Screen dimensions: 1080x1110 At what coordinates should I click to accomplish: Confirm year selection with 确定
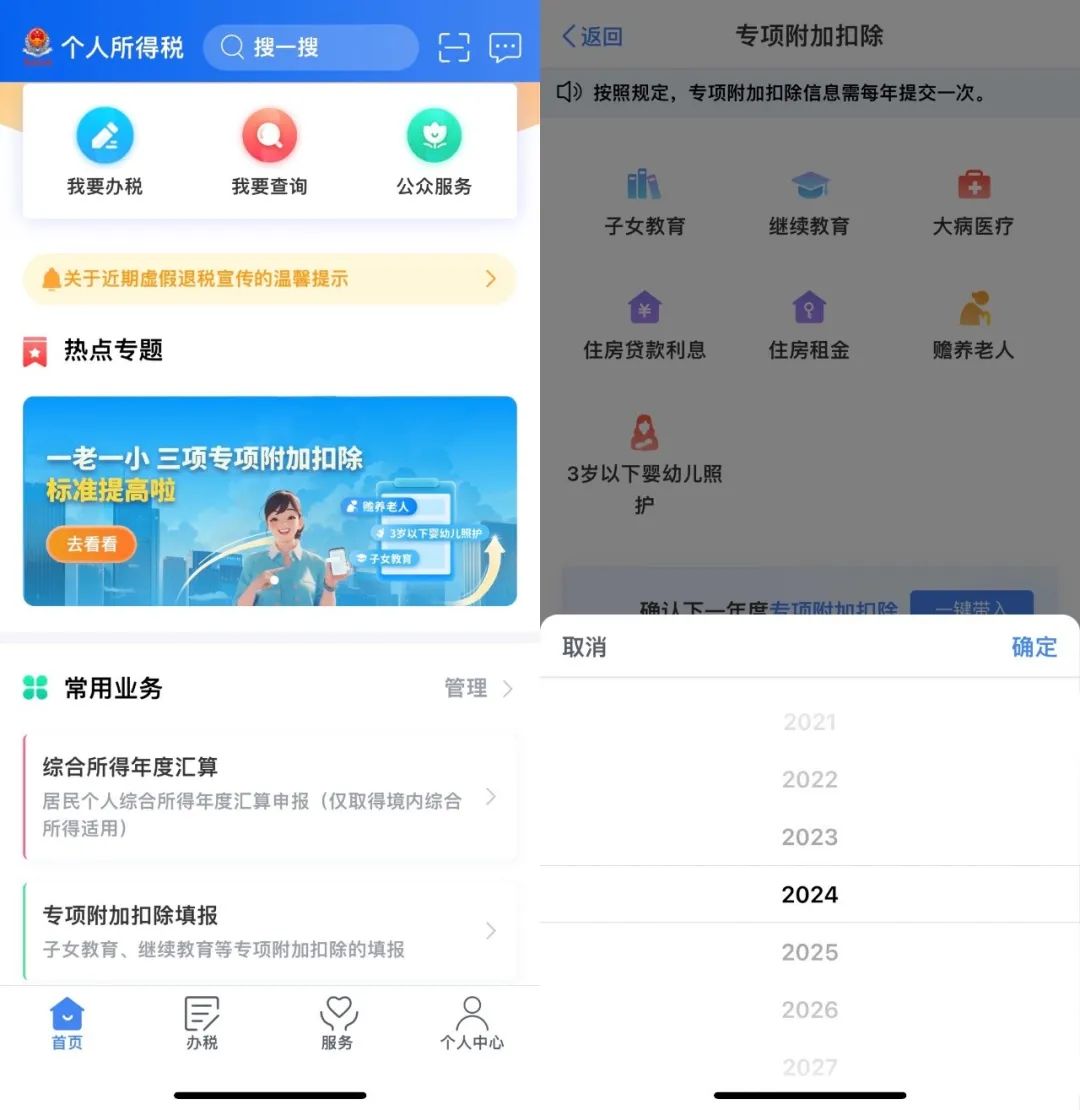1034,647
